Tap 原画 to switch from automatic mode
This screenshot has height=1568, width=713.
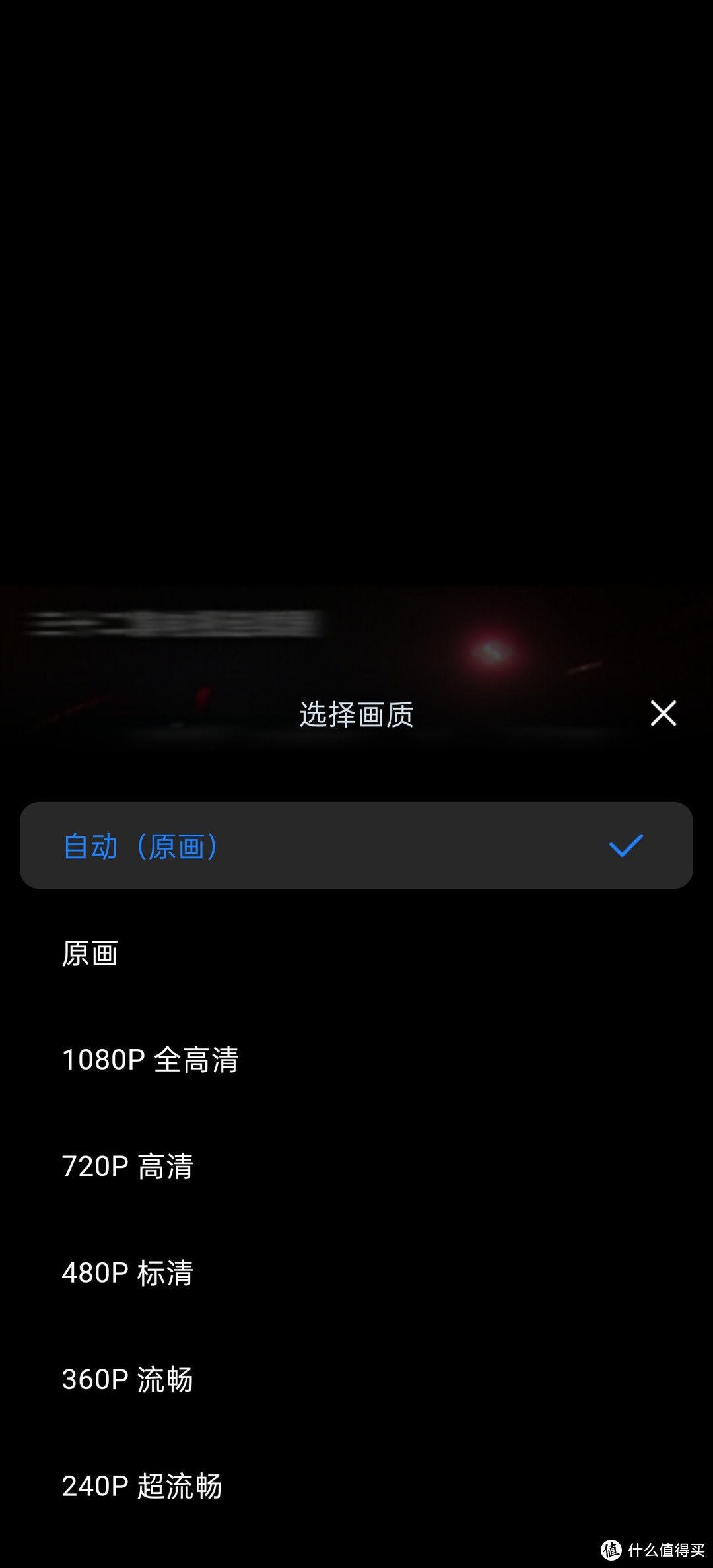(x=90, y=953)
